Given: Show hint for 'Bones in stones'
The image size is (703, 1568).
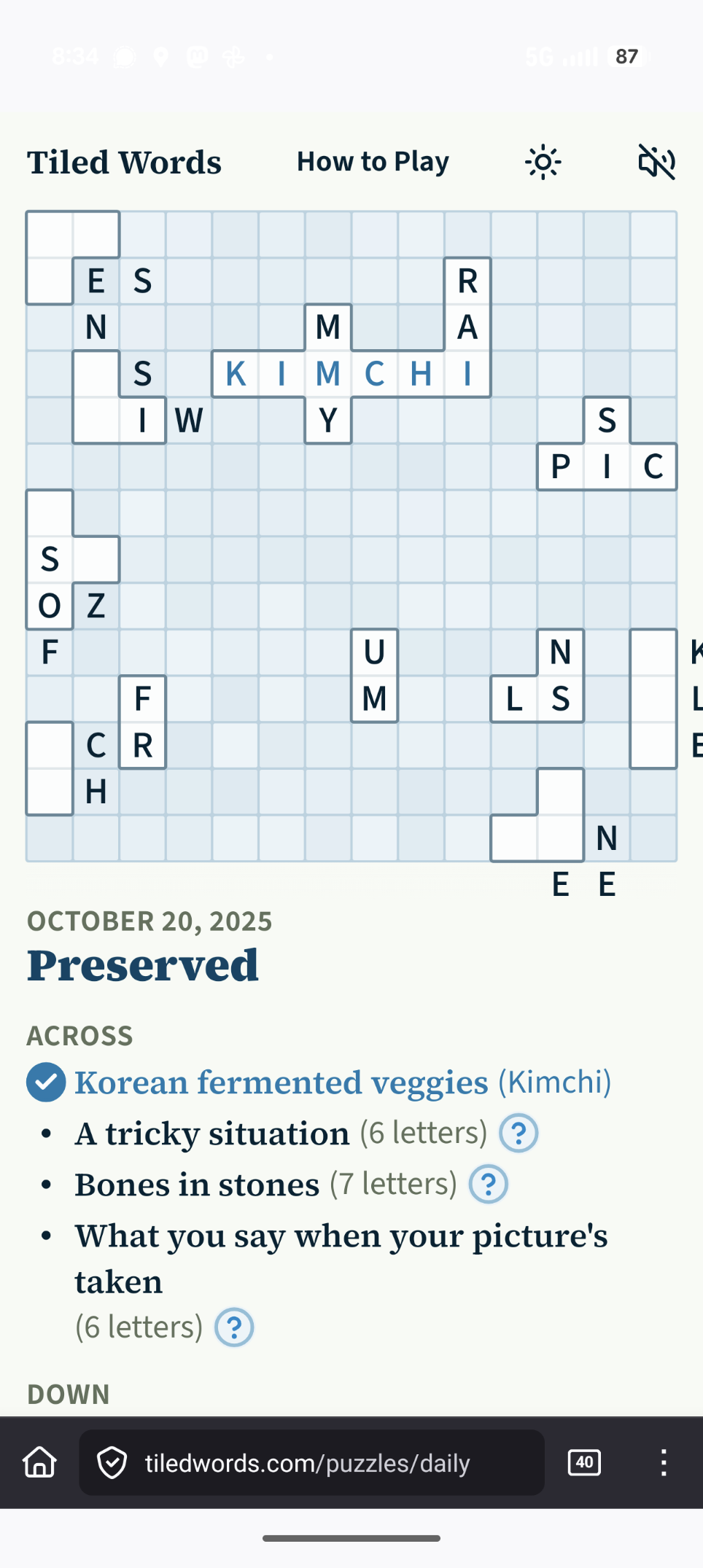Looking at the screenshot, I should pyautogui.click(x=488, y=1184).
